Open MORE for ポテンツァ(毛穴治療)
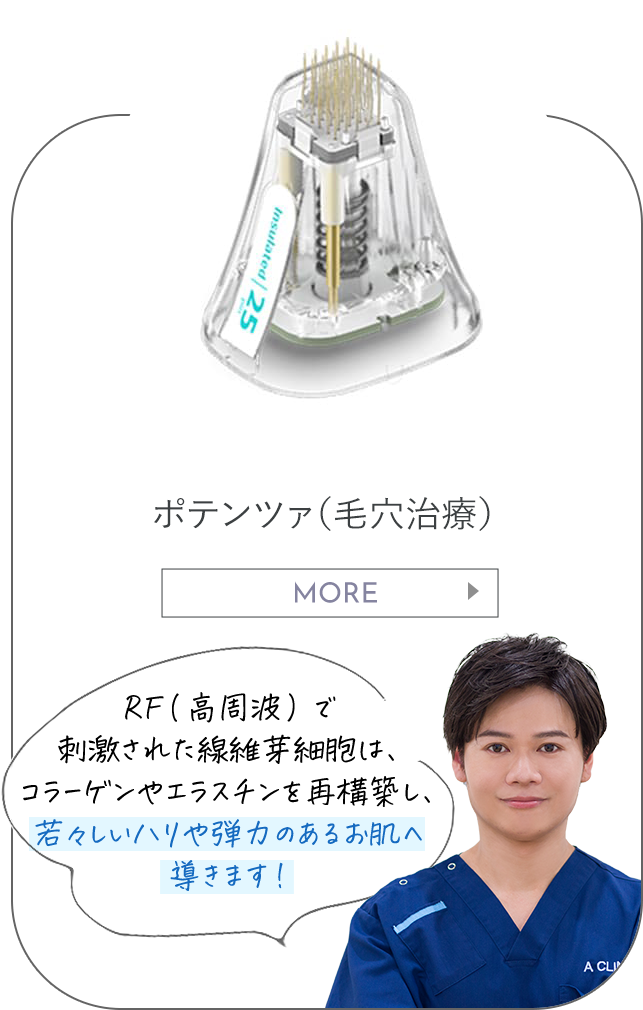 click(x=330, y=592)
